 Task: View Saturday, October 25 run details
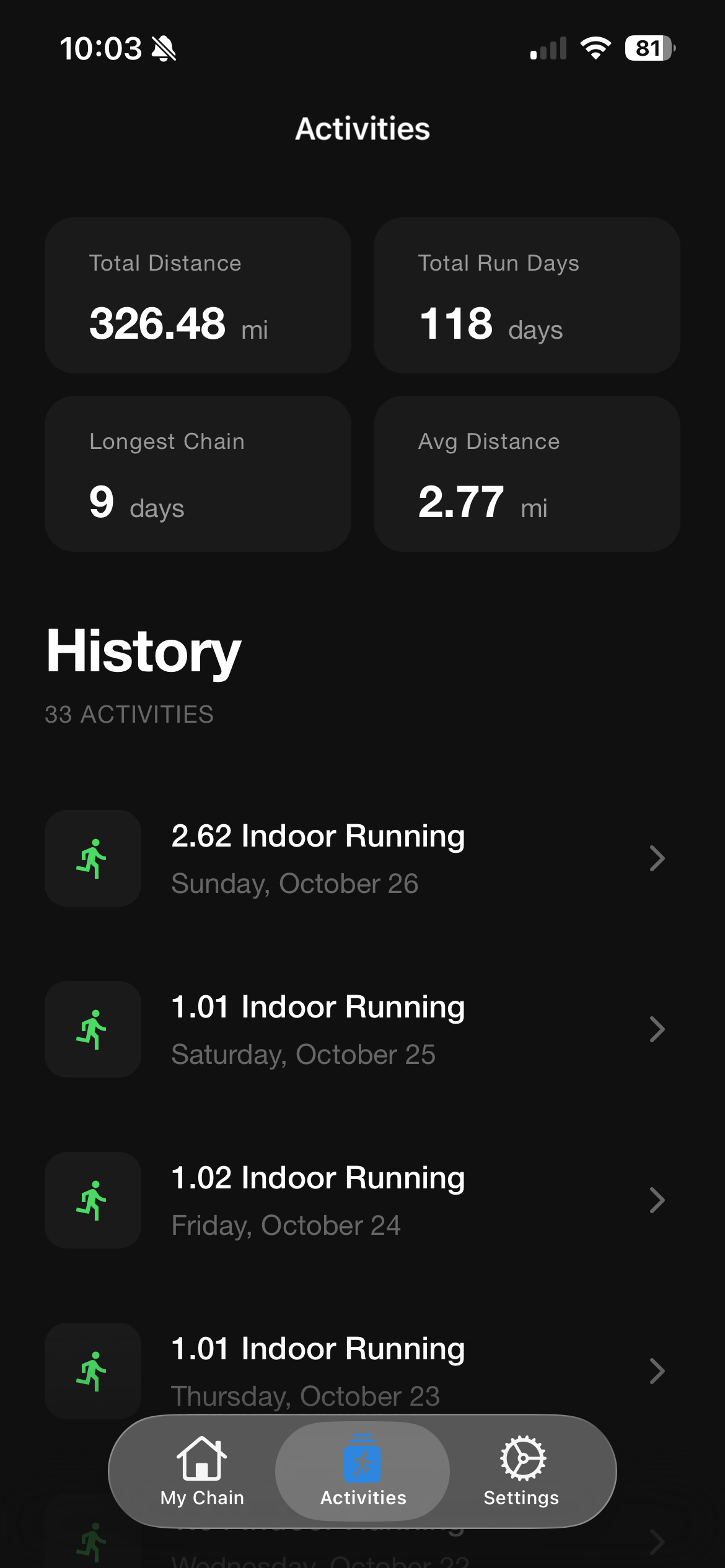coord(356,1029)
